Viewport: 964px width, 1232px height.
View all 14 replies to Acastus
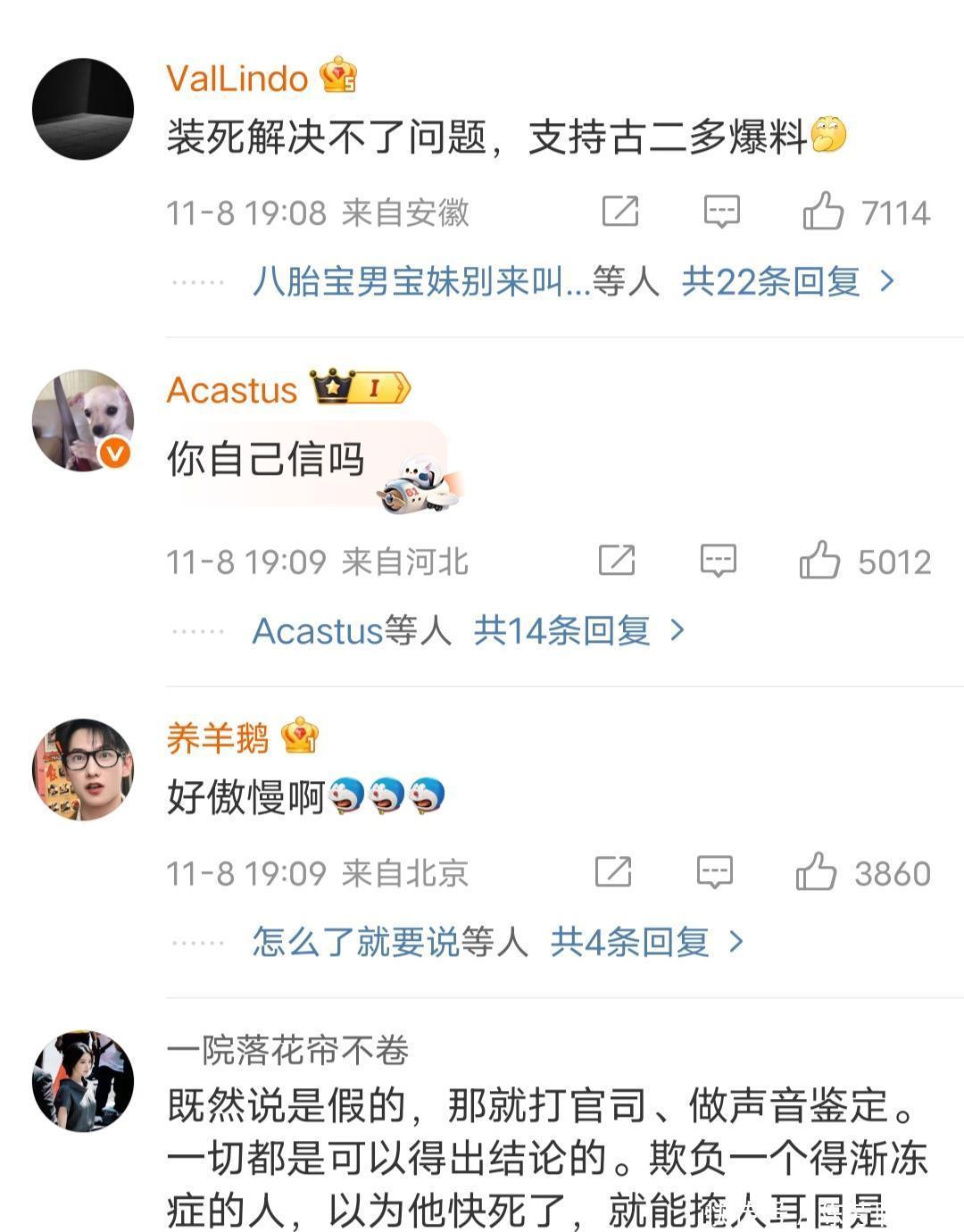click(x=578, y=631)
